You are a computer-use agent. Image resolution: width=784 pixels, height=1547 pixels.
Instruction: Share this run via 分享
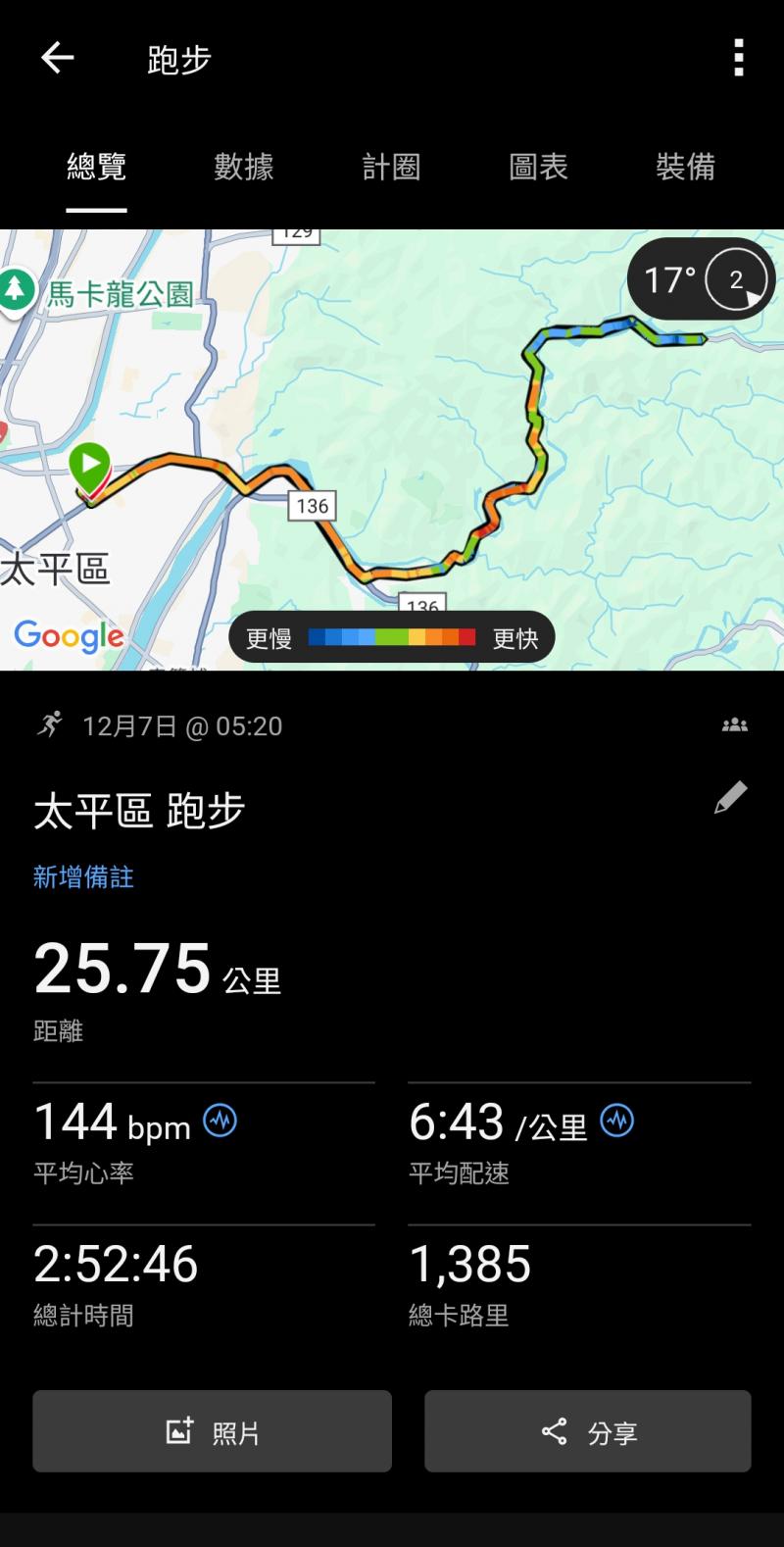[587, 1431]
